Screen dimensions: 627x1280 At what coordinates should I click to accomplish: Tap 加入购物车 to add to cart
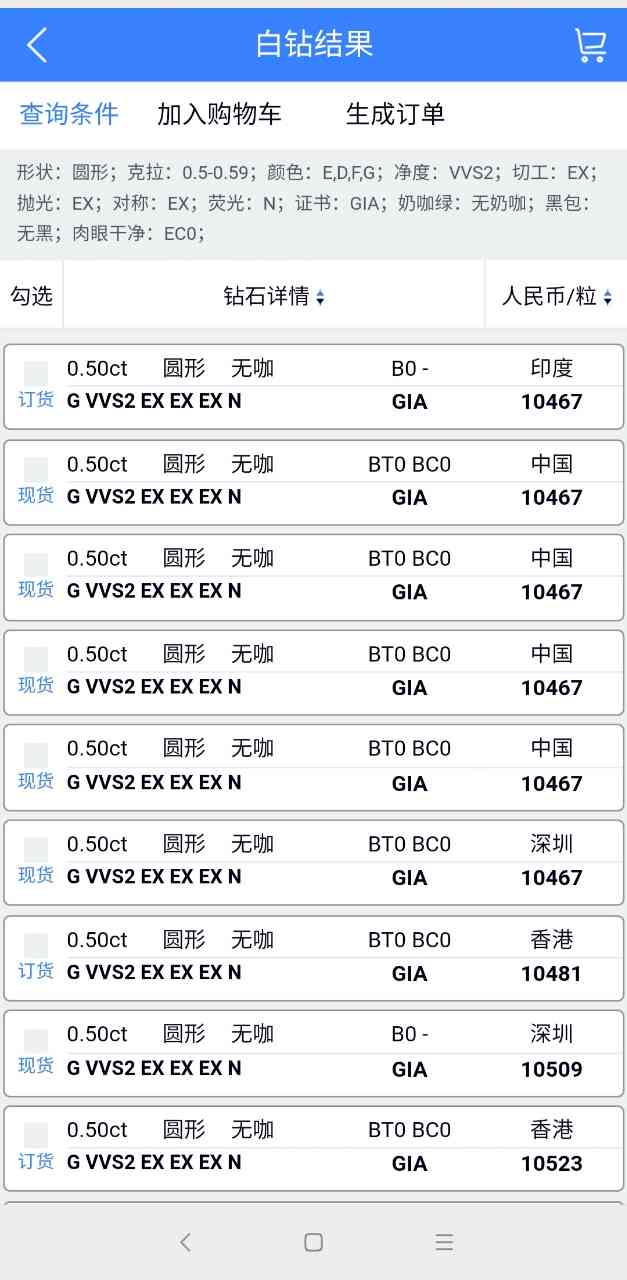click(219, 114)
